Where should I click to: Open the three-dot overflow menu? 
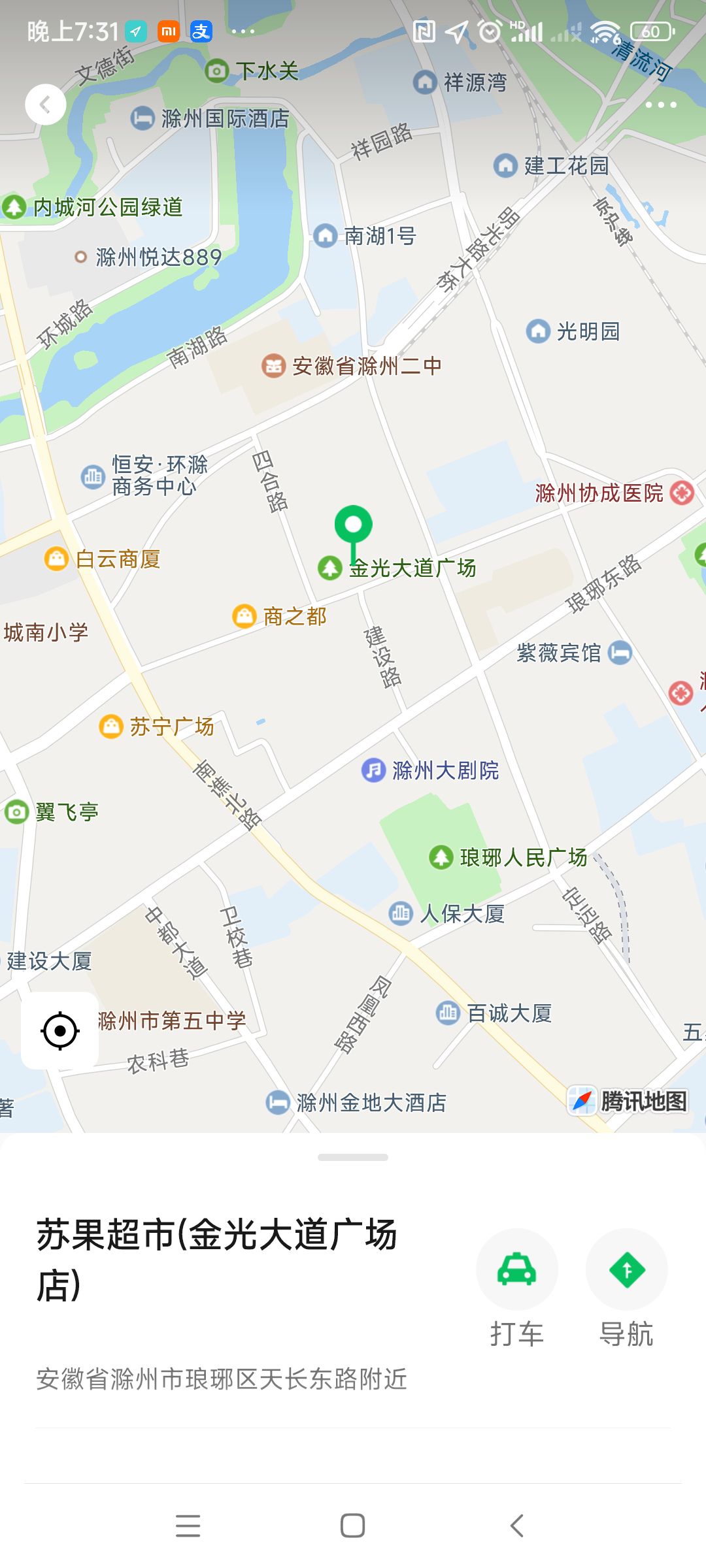[x=661, y=105]
